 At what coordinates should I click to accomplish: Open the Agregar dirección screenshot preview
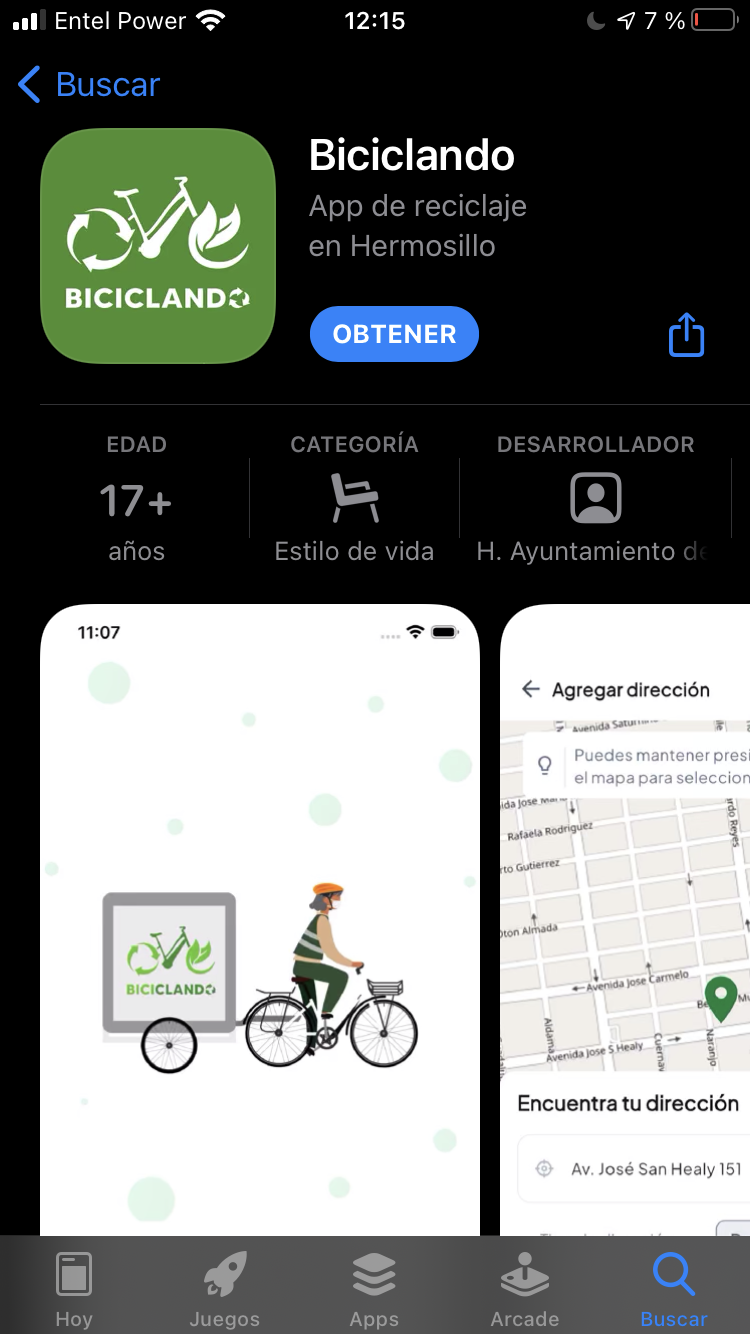[x=625, y=920]
